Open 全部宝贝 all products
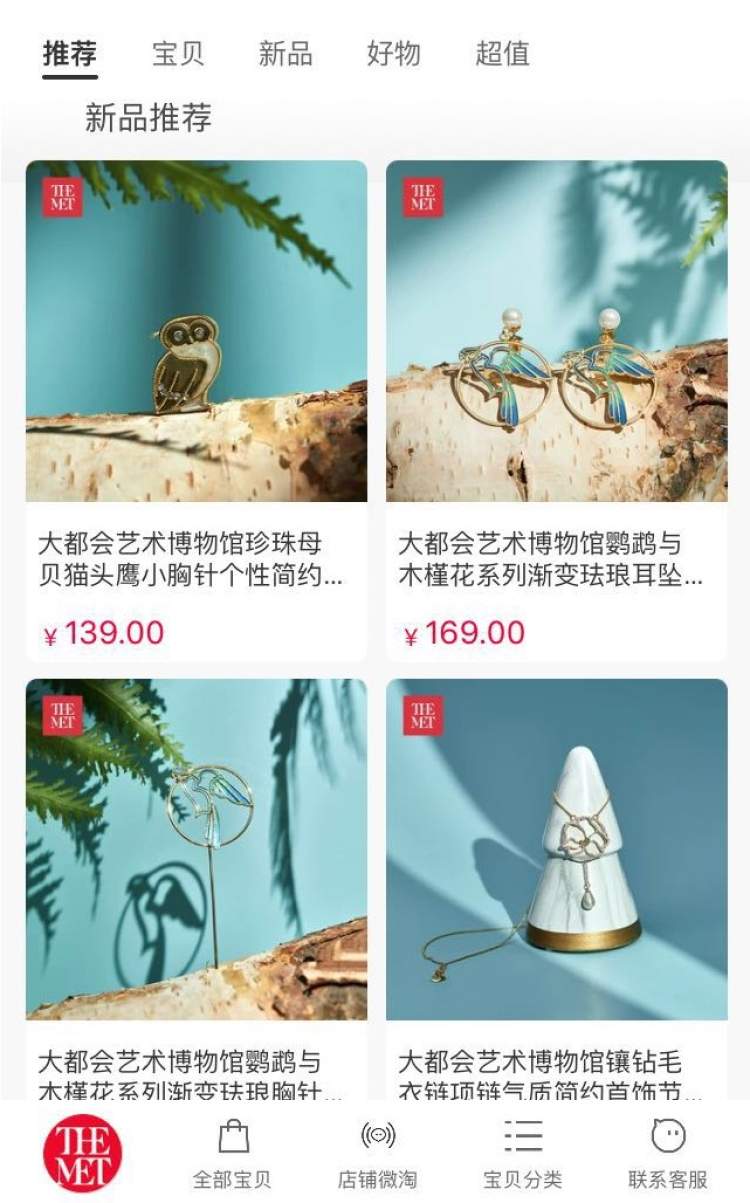750x1203 pixels. pos(232,1154)
